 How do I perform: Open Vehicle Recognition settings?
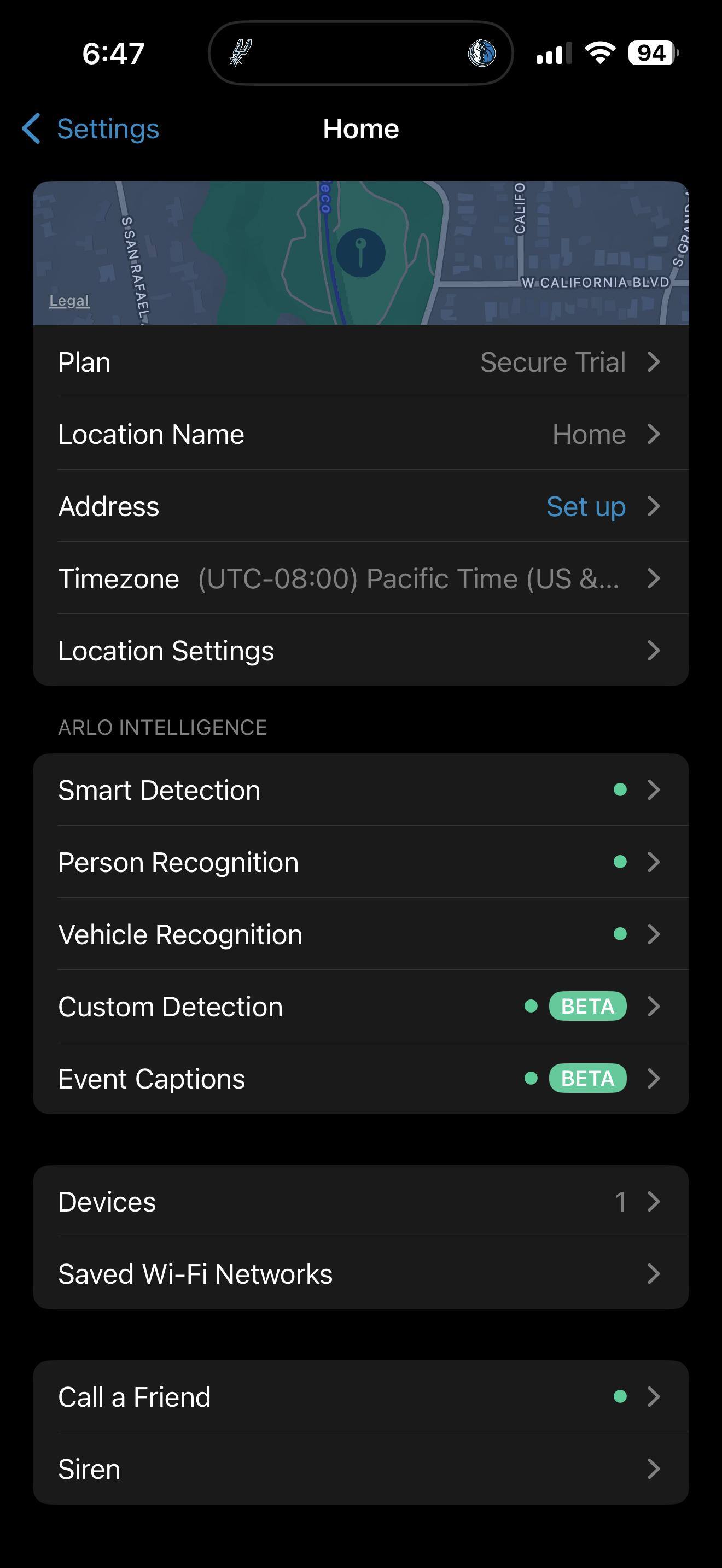click(x=360, y=934)
